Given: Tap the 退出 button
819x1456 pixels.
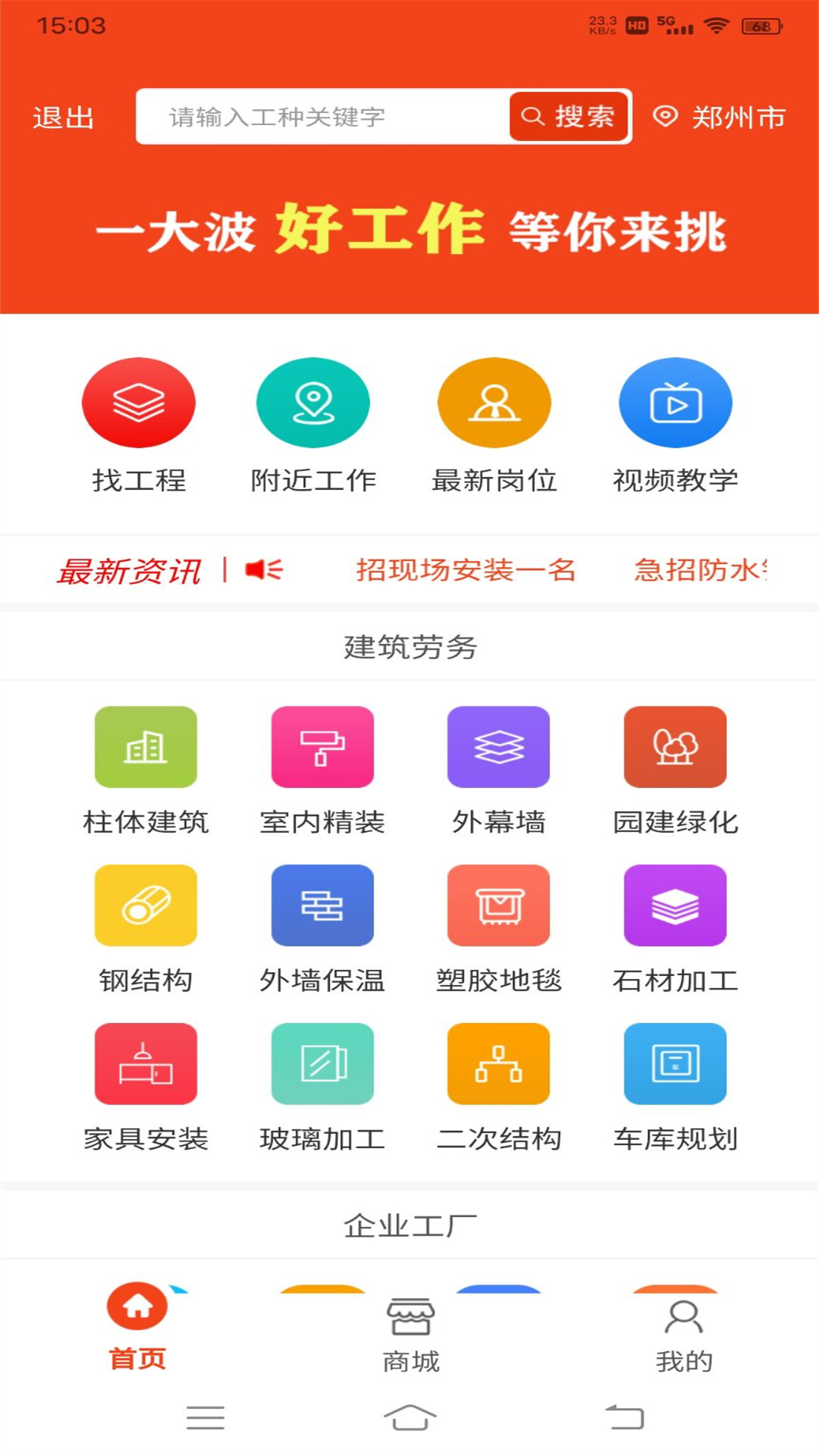Looking at the screenshot, I should click(x=63, y=118).
